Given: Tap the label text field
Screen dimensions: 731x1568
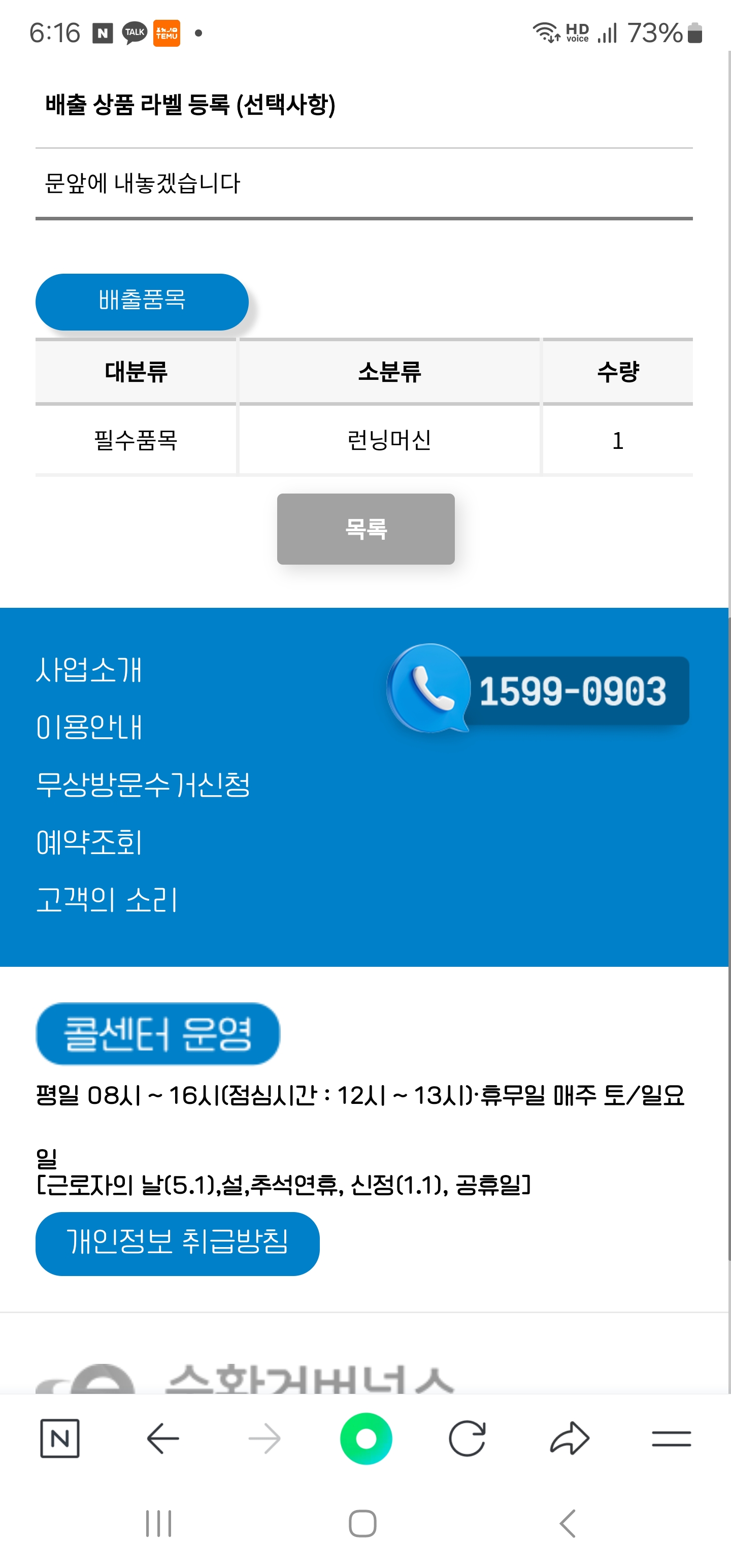Looking at the screenshot, I should [363, 183].
